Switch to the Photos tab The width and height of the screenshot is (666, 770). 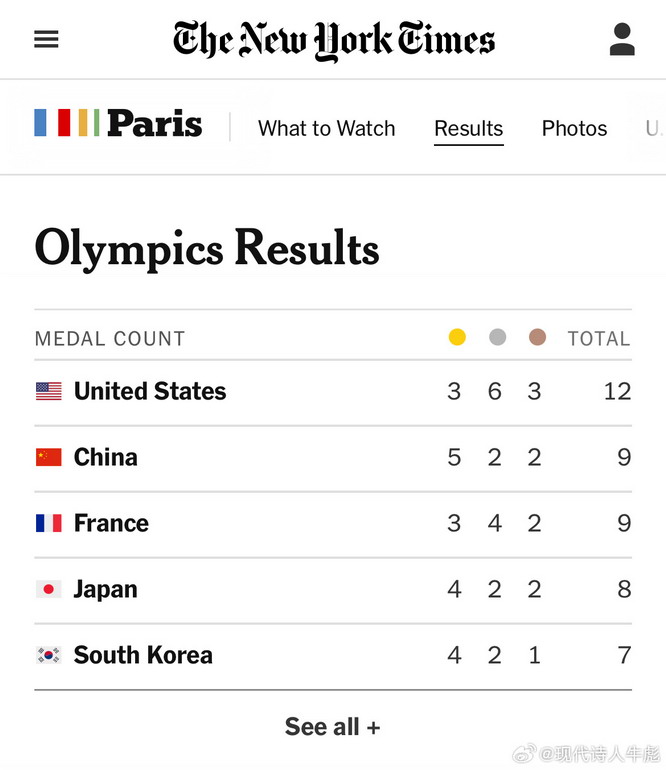[574, 128]
